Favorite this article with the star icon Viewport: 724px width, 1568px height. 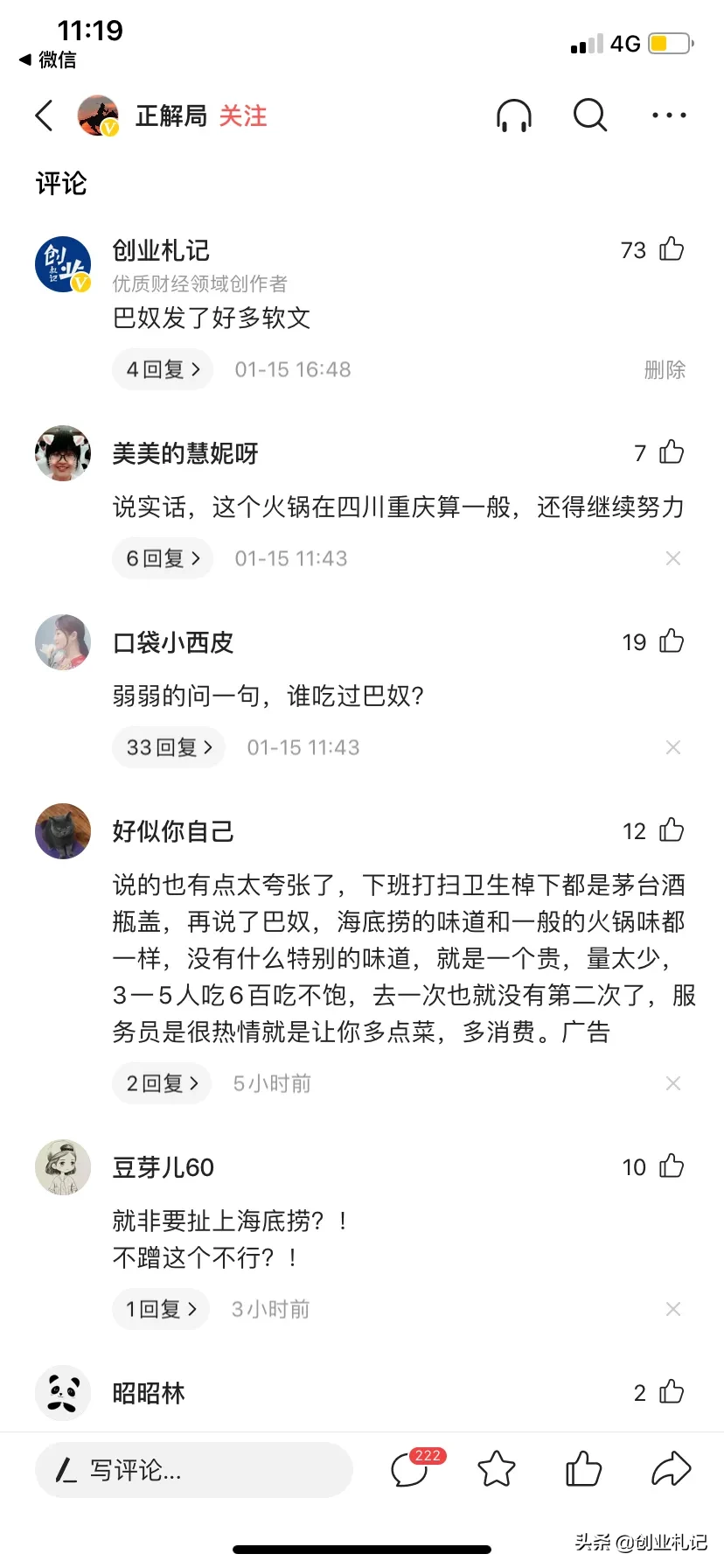497,1469
